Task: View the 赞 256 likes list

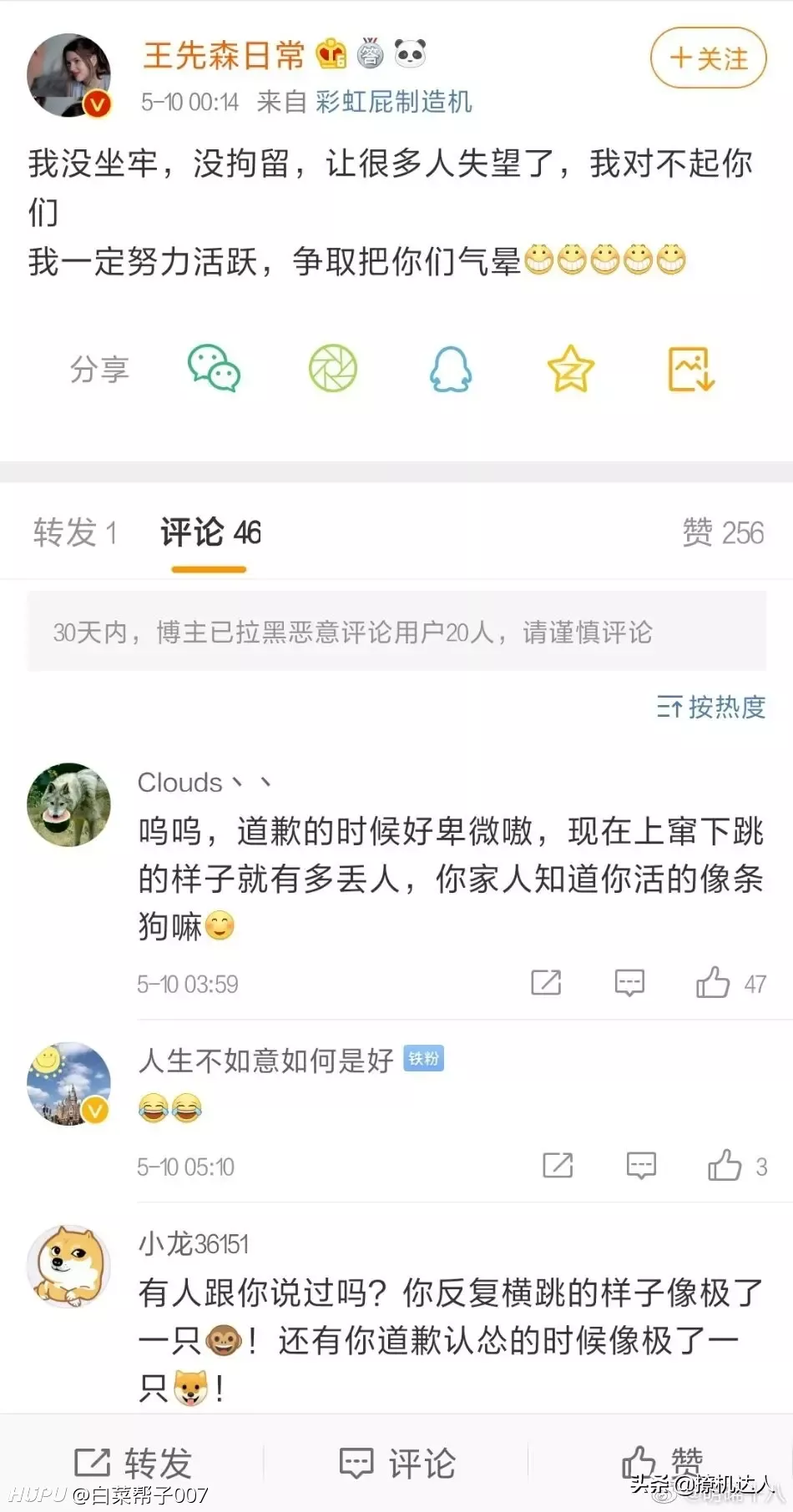Action: tap(723, 532)
